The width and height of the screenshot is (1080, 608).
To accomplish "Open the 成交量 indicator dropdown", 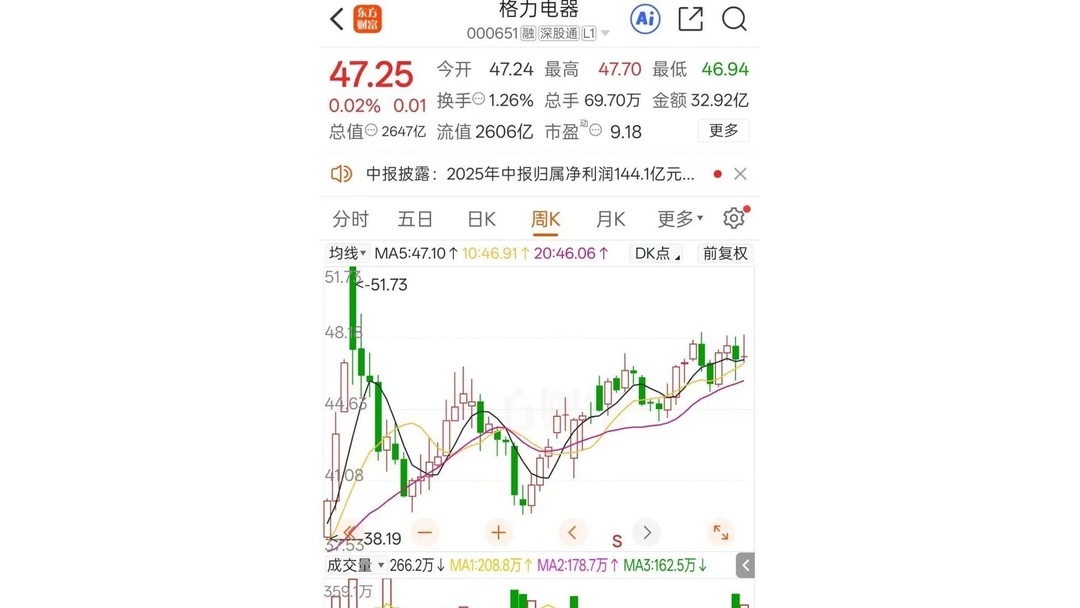I will pyautogui.click(x=356, y=566).
